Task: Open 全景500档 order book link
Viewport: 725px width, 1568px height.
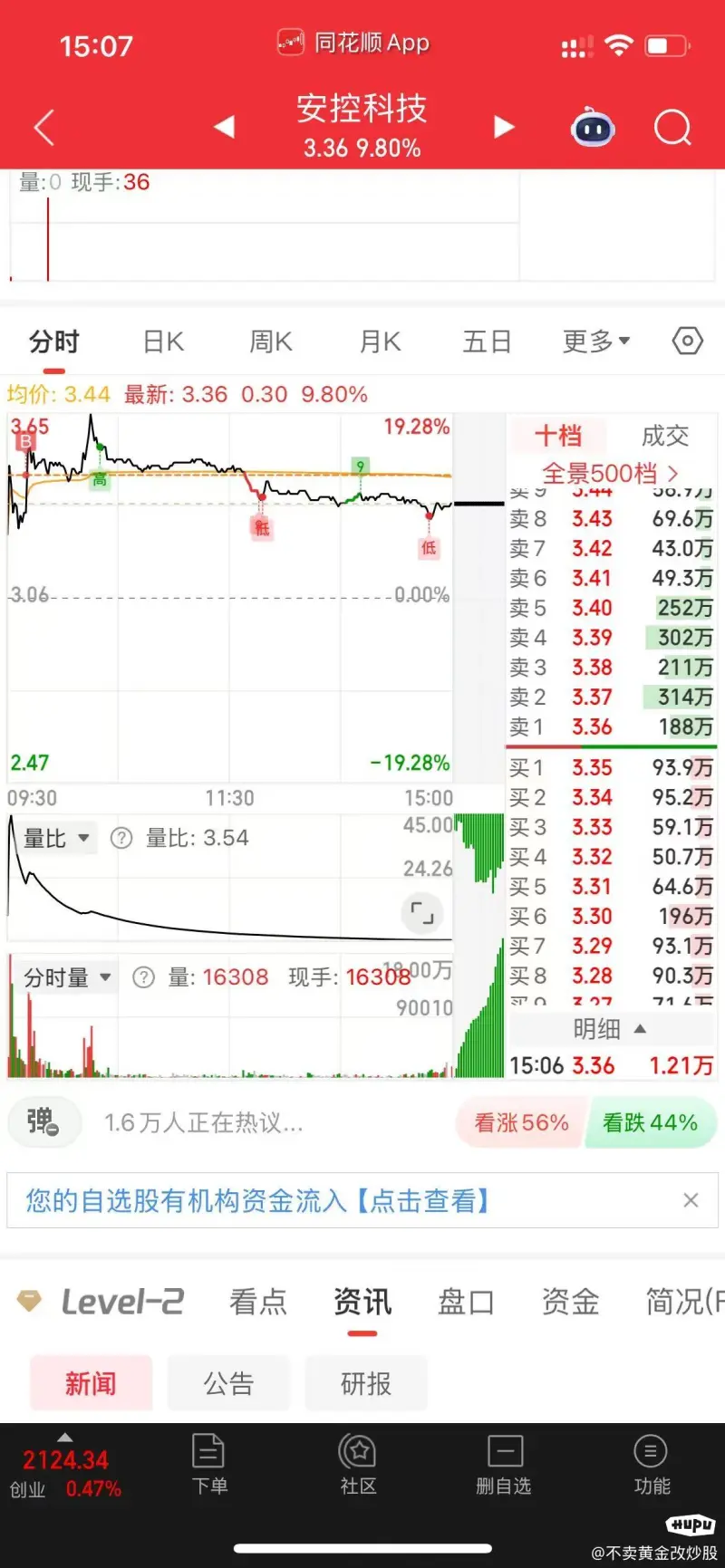Action: pyautogui.click(x=610, y=473)
